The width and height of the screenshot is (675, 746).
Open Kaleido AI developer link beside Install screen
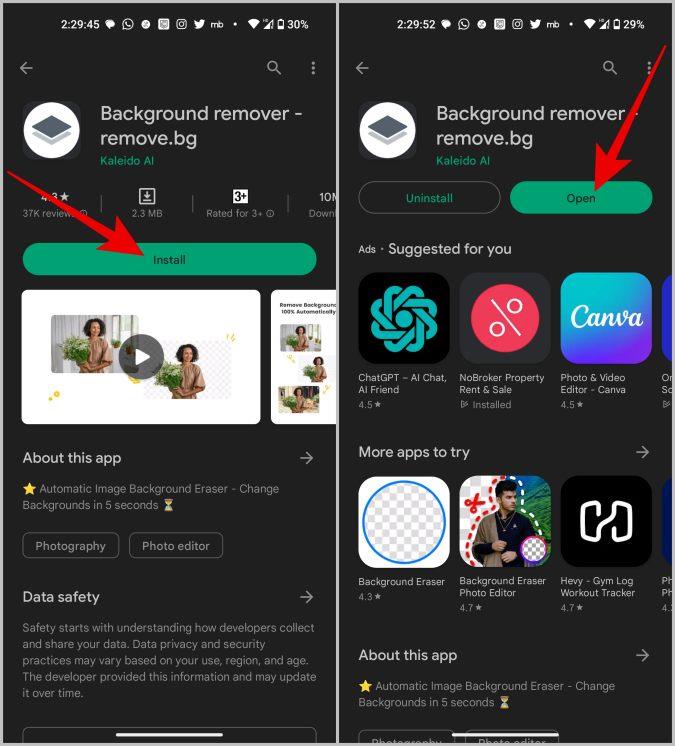pyautogui.click(x=127, y=160)
